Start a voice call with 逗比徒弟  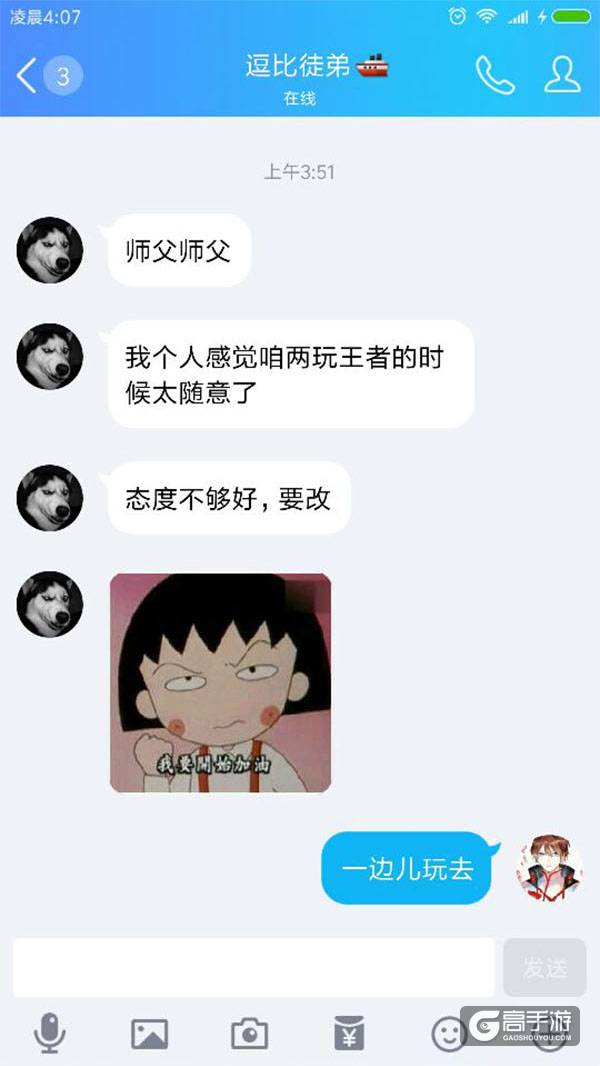click(x=494, y=75)
